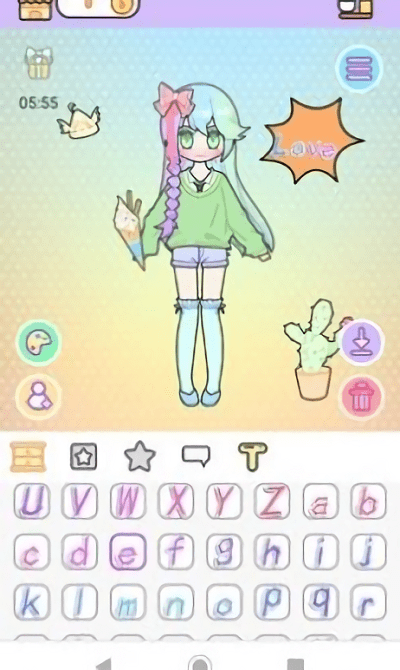Open the character button
The height and width of the screenshot is (670, 400).
pyautogui.click(x=38, y=397)
